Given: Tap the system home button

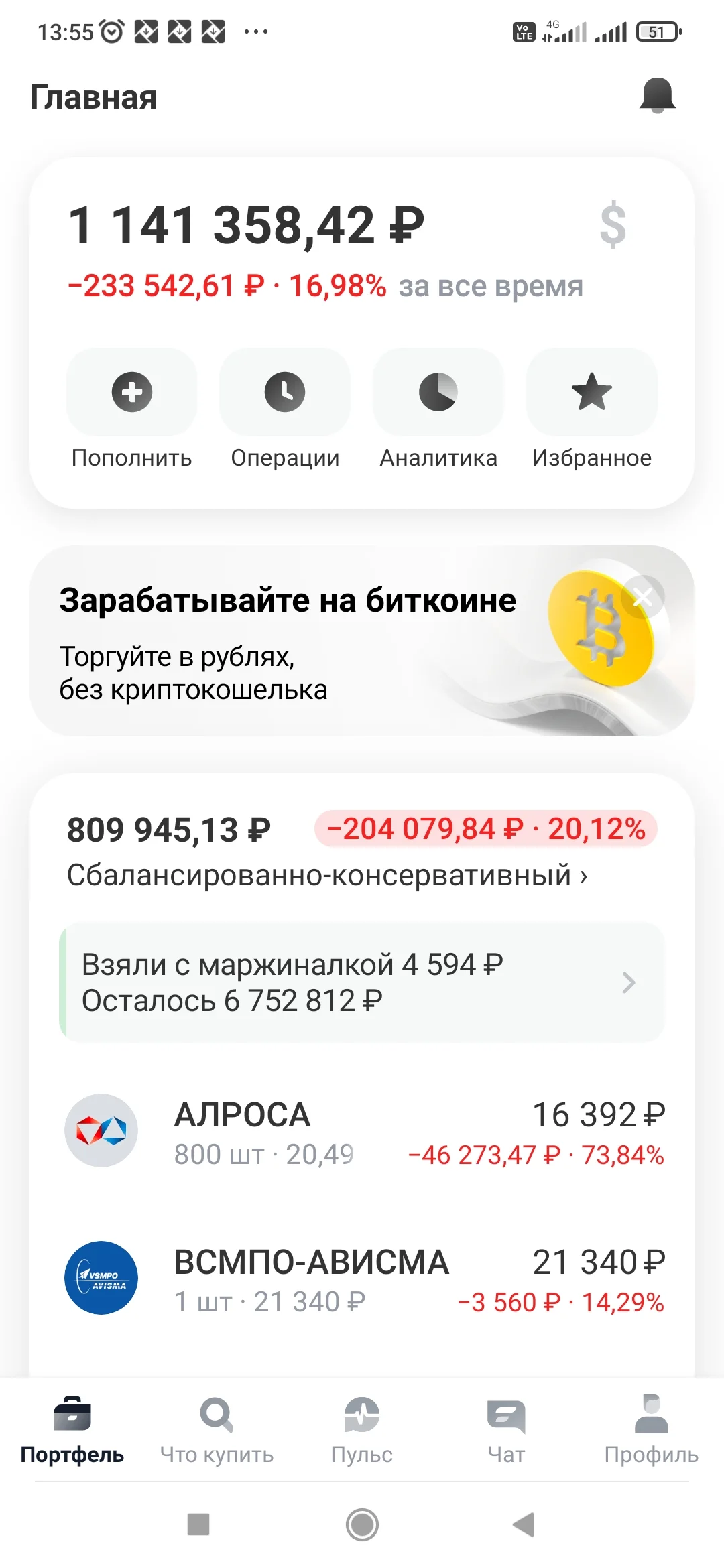Looking at the screenshot, I should click(x=362, y=1524).
